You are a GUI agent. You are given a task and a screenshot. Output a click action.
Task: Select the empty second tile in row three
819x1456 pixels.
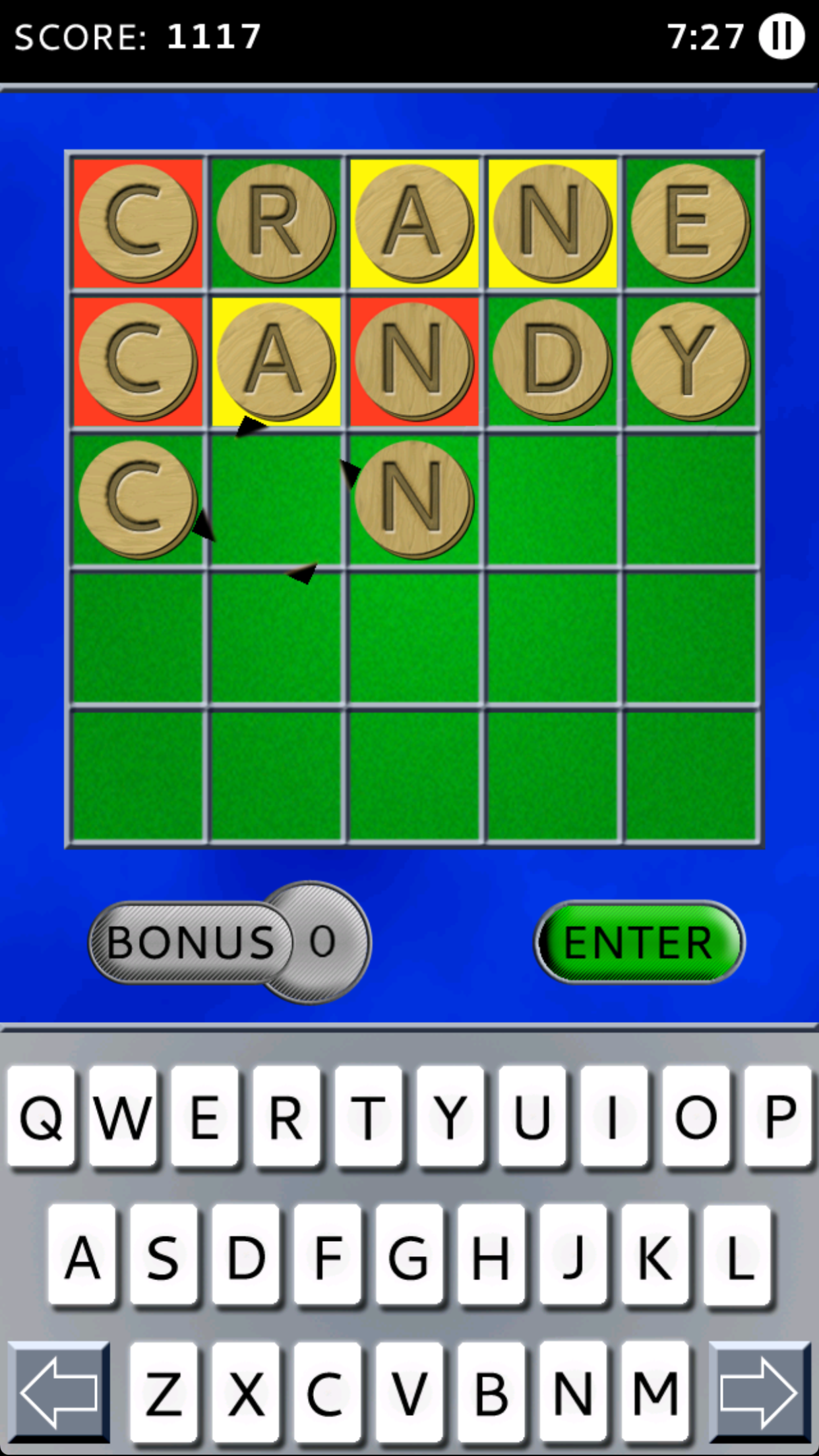[276, 499]
